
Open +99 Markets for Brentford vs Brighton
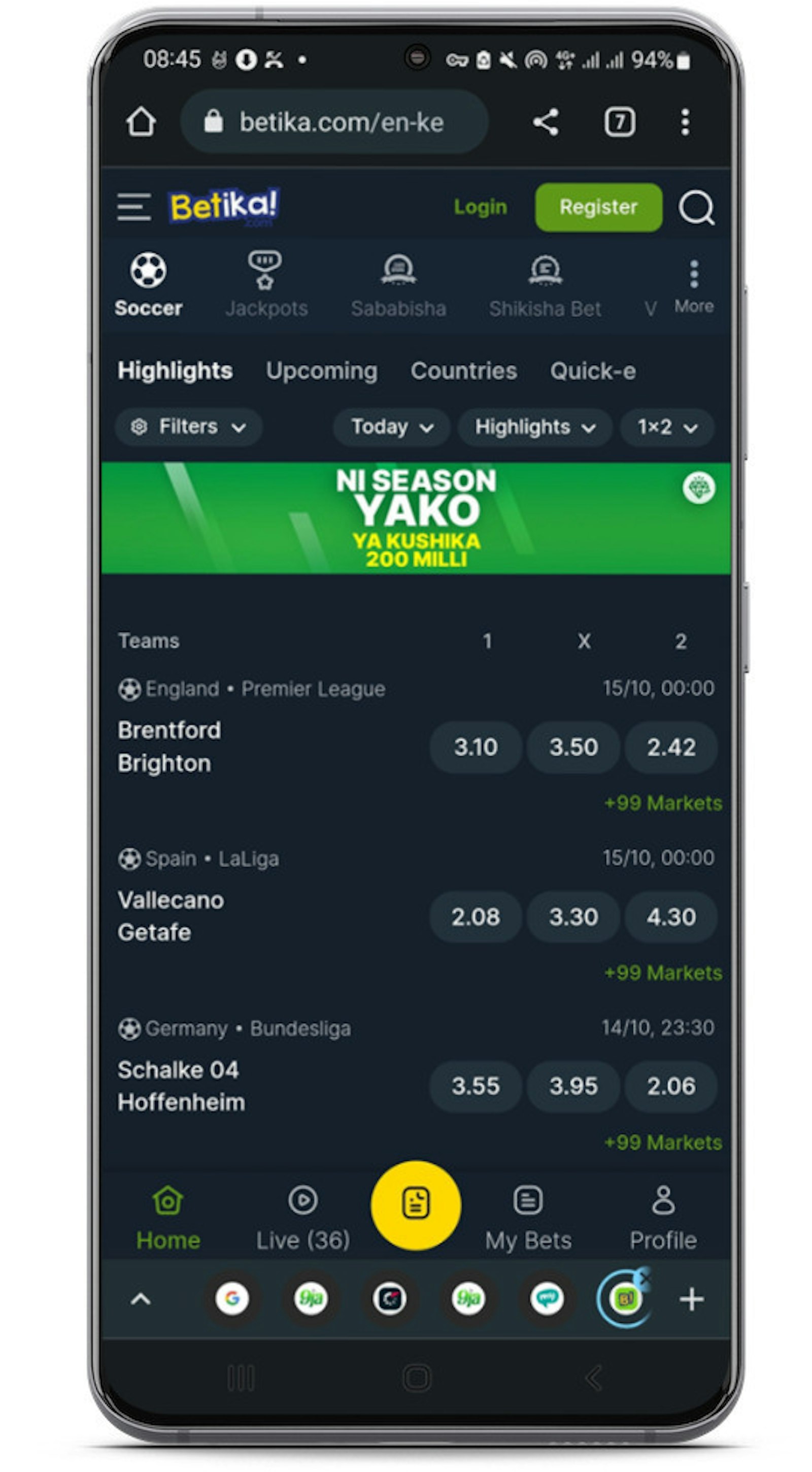click(662, 803)
